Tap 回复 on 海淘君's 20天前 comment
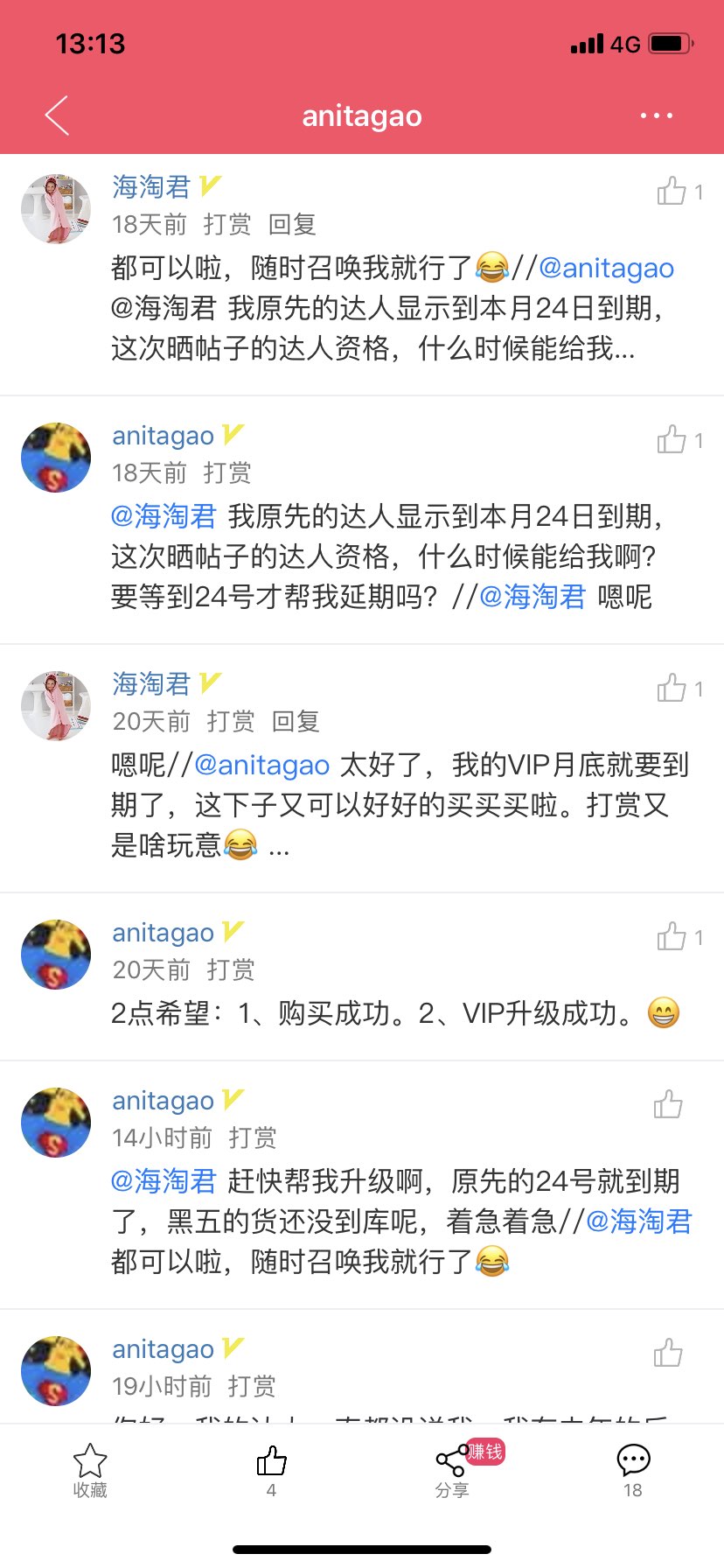The width and height of the screenshot is (724, 1568). pos(296,722)
